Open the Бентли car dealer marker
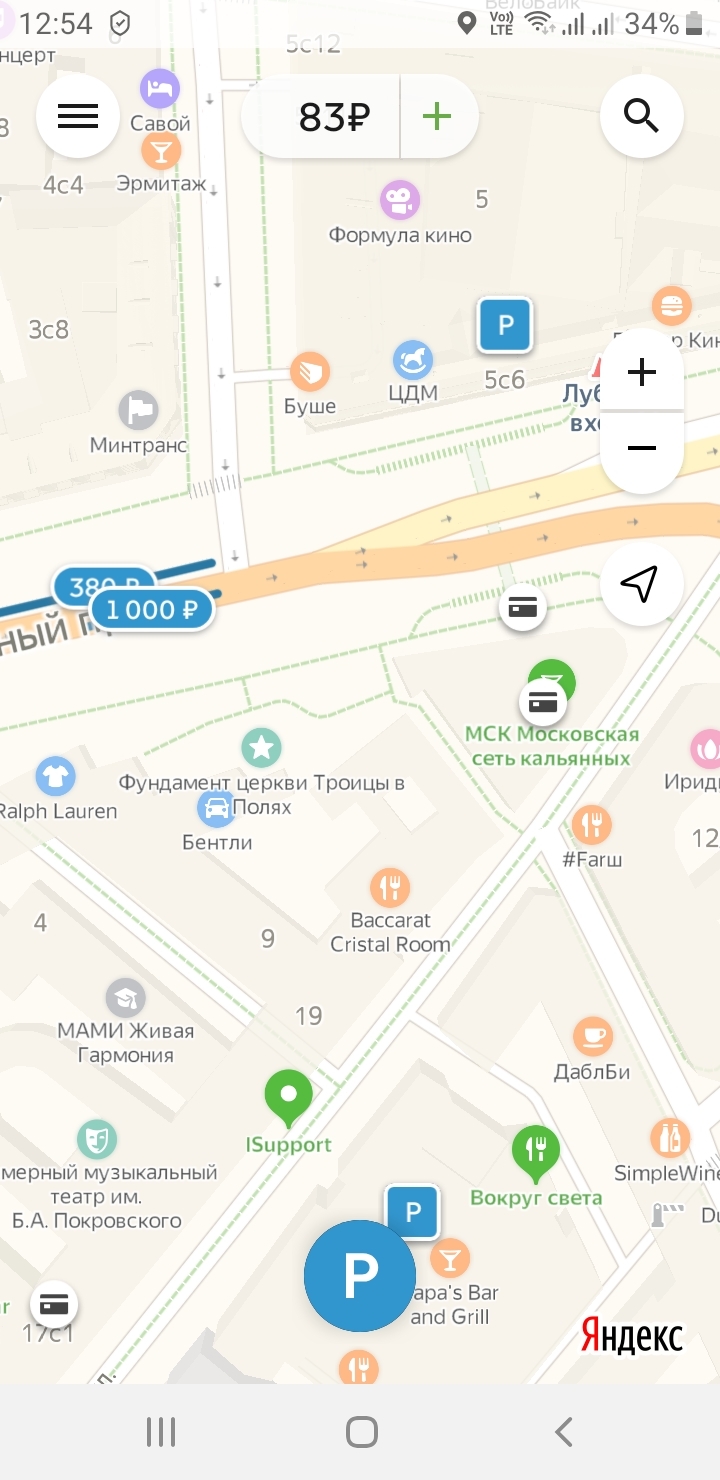Image resolution: width=720 pixels, height=1480 pixels. [x=217, y=808]
